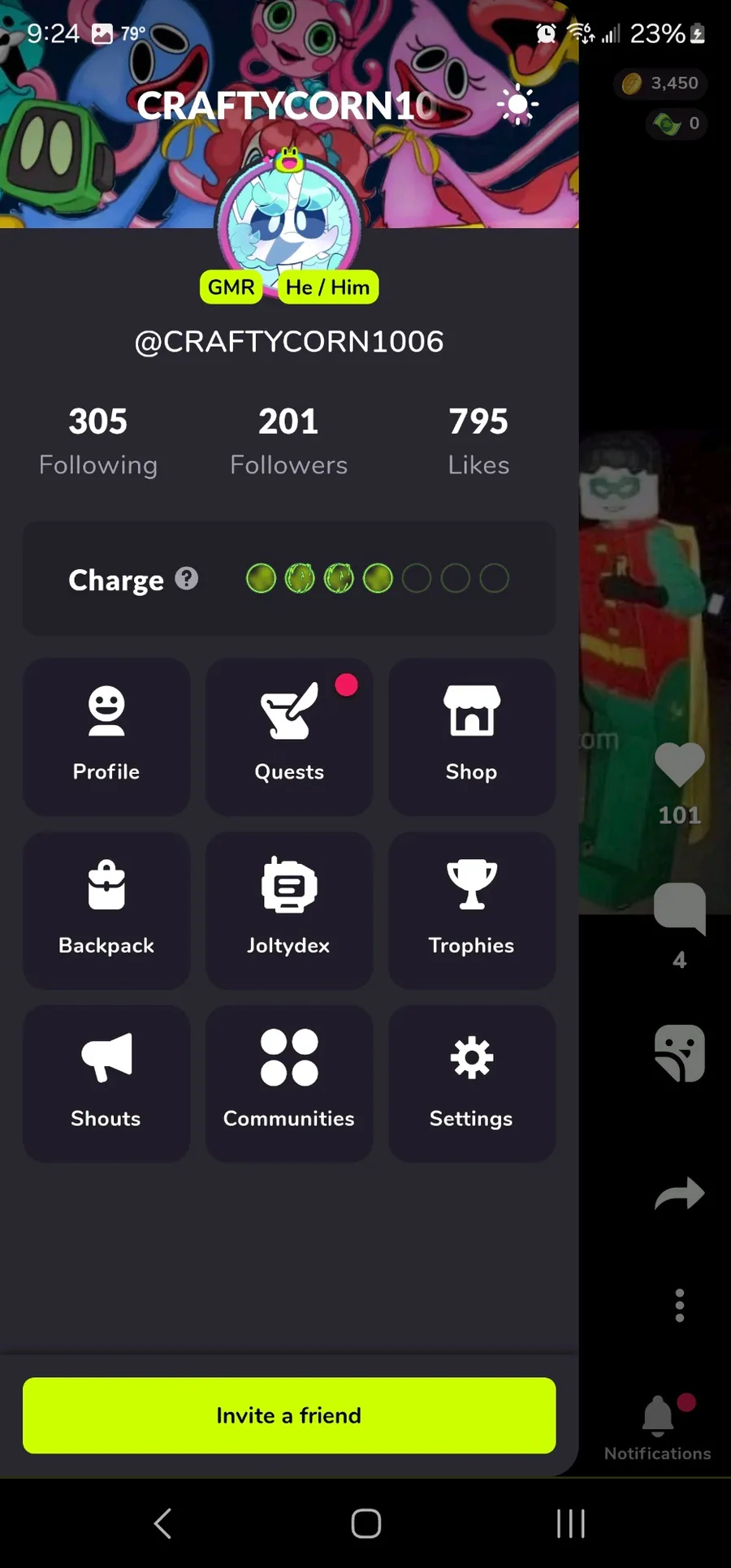Toggle the light mode sun icon

(x=517, y=106)
